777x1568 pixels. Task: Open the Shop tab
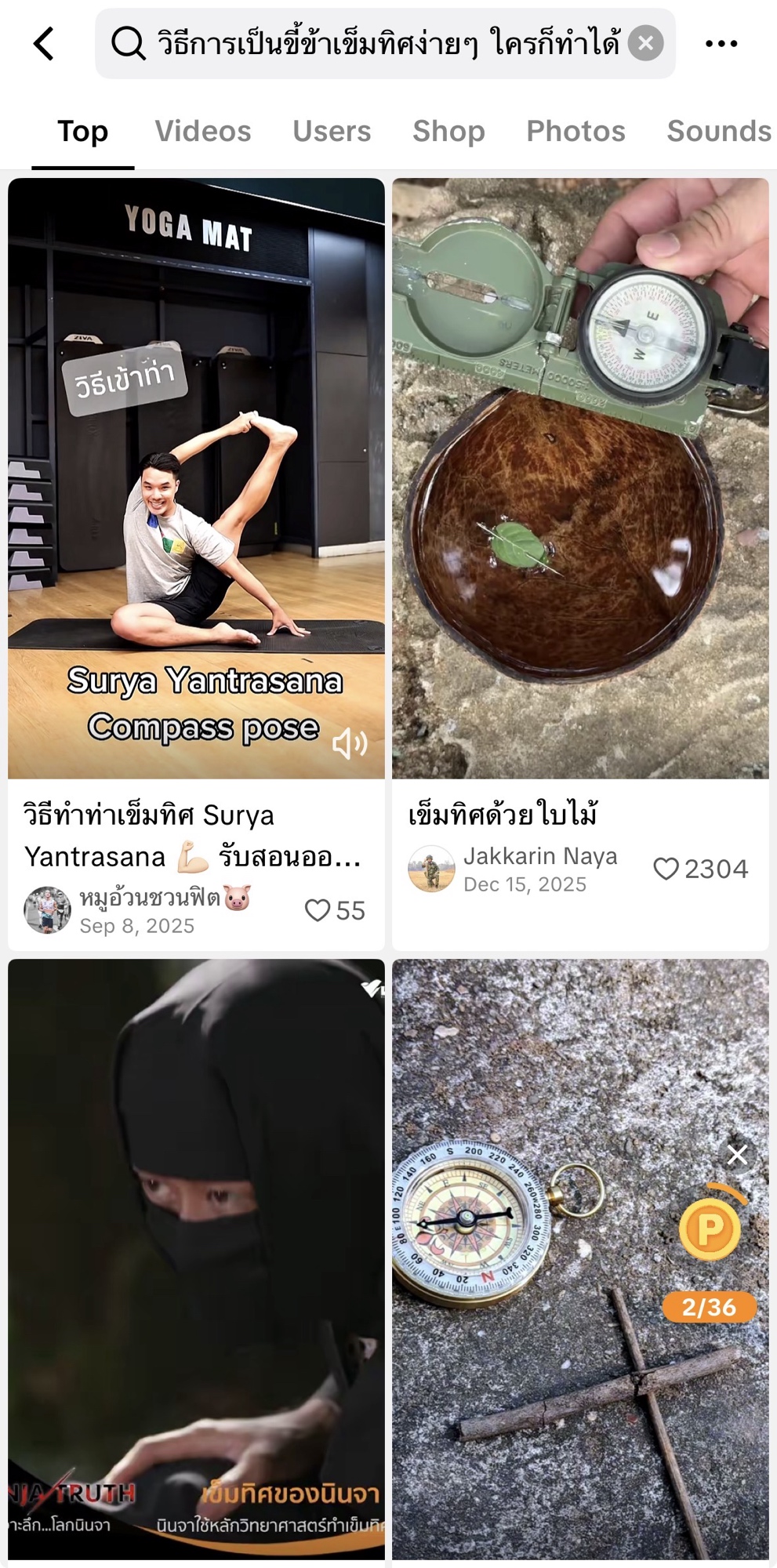pyautogui.click(x=448, y=131)
